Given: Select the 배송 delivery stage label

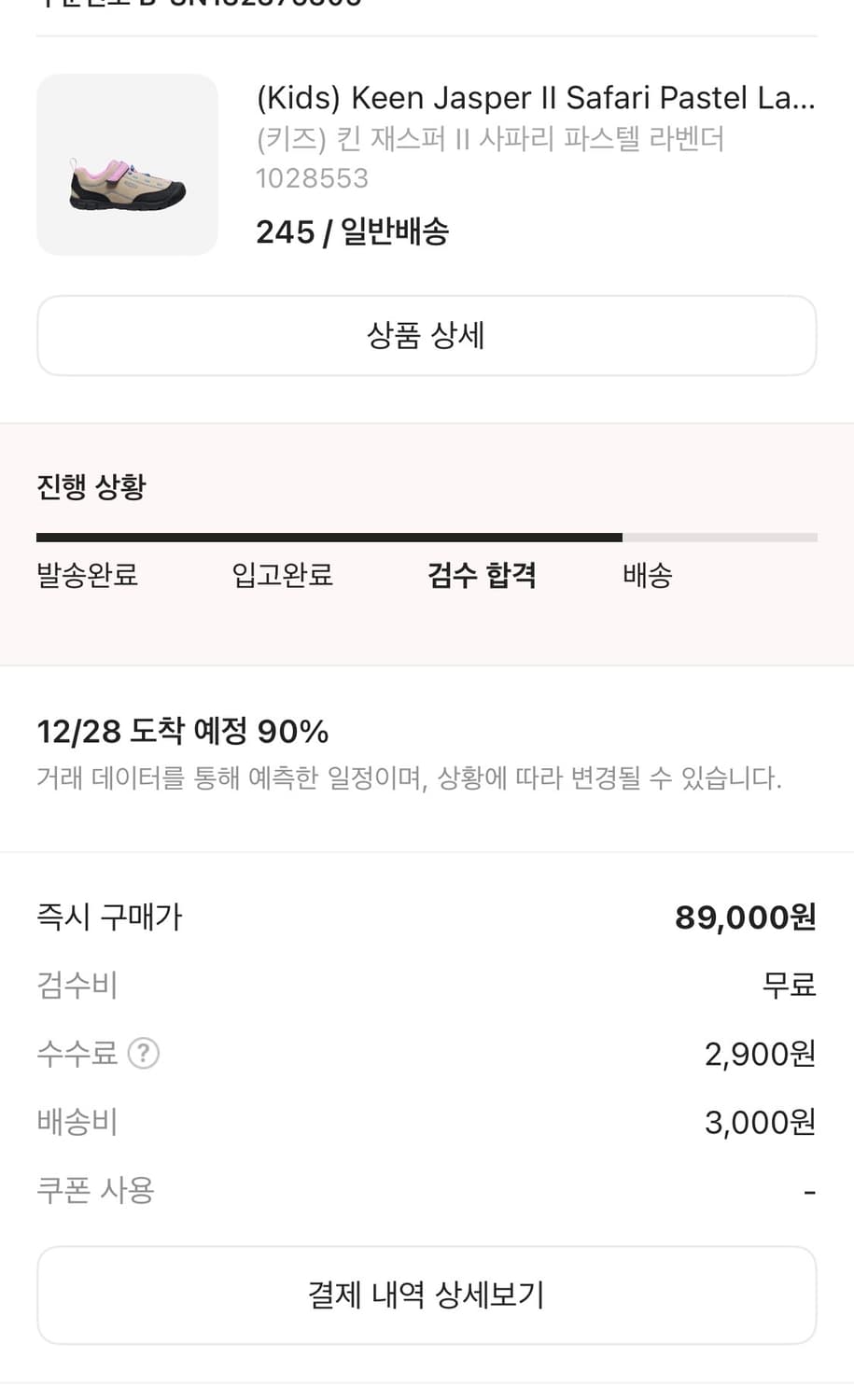Looking at the screenshot, I should pos(648,576).
